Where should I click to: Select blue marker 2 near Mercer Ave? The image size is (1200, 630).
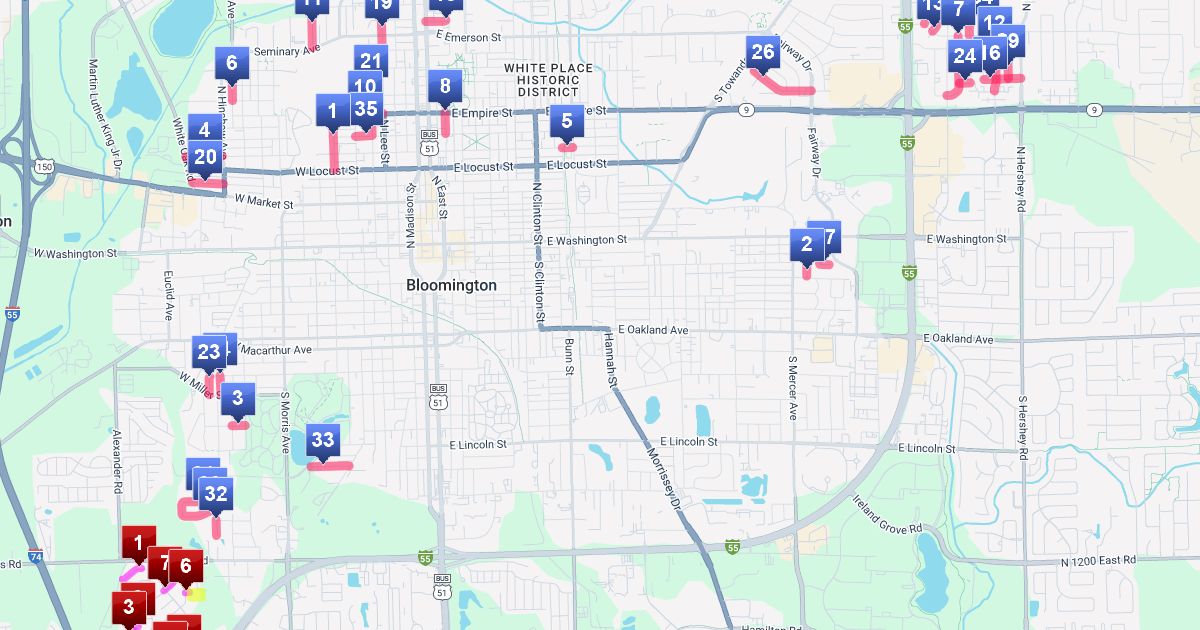806,244
